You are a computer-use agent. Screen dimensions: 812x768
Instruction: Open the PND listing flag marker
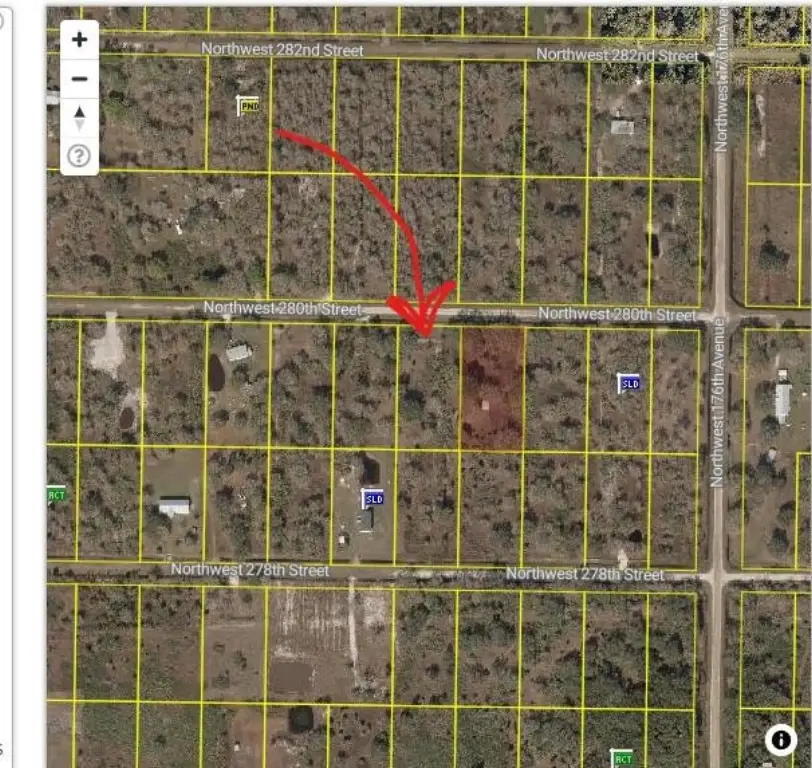[x=247, y=104]
